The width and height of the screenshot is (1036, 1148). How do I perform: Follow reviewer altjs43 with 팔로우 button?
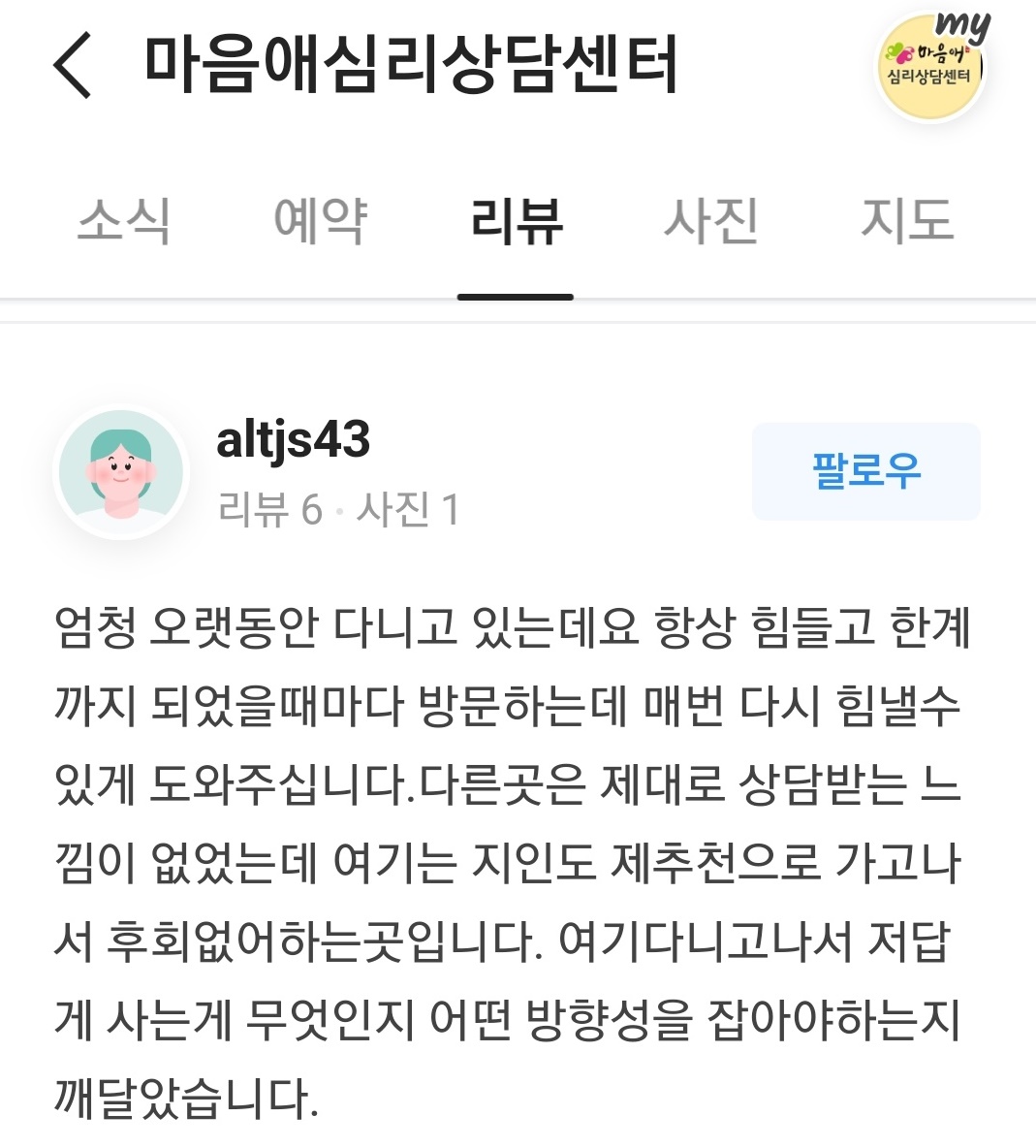click(865, 471)
